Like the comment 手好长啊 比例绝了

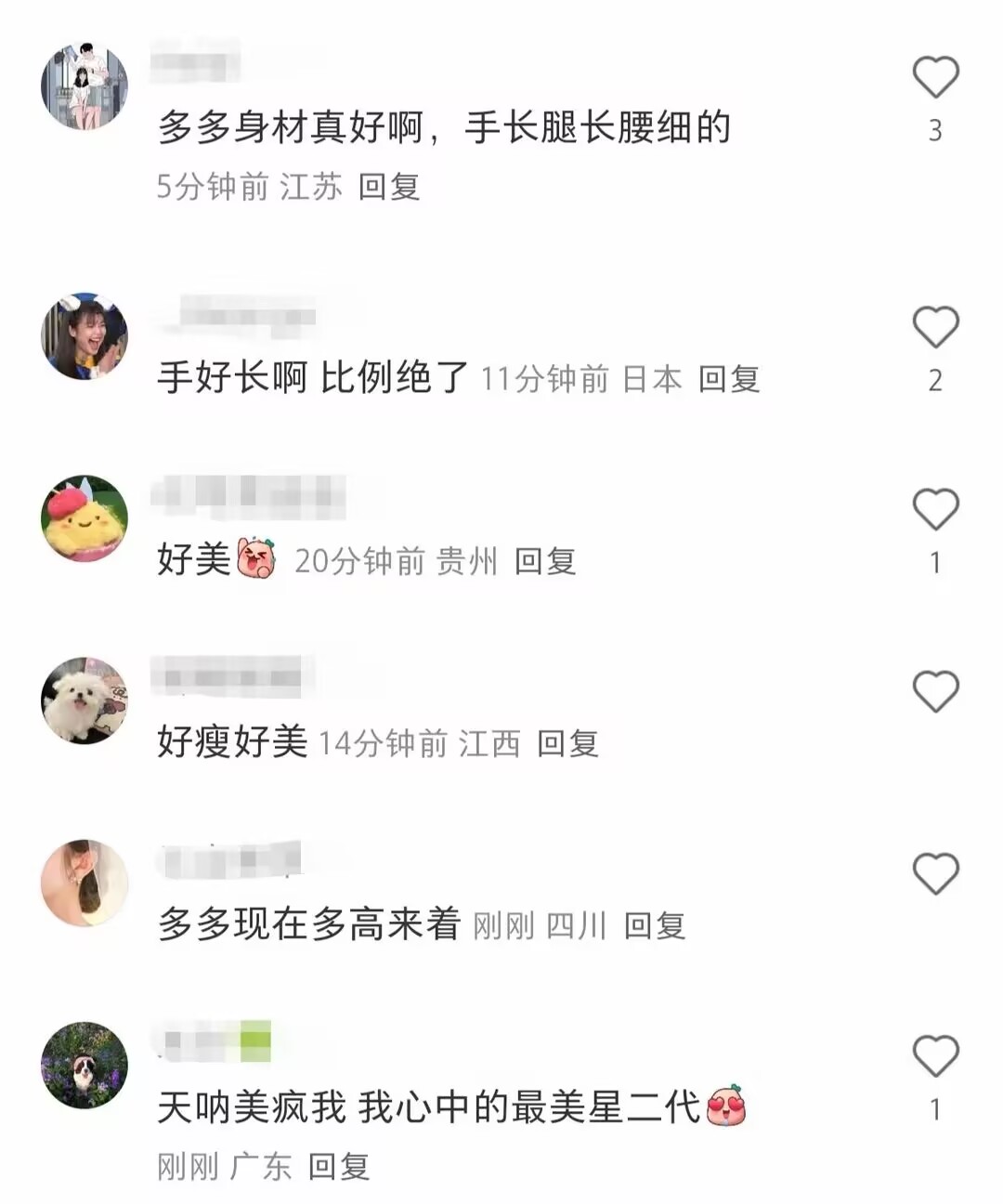tap(935, 327)
